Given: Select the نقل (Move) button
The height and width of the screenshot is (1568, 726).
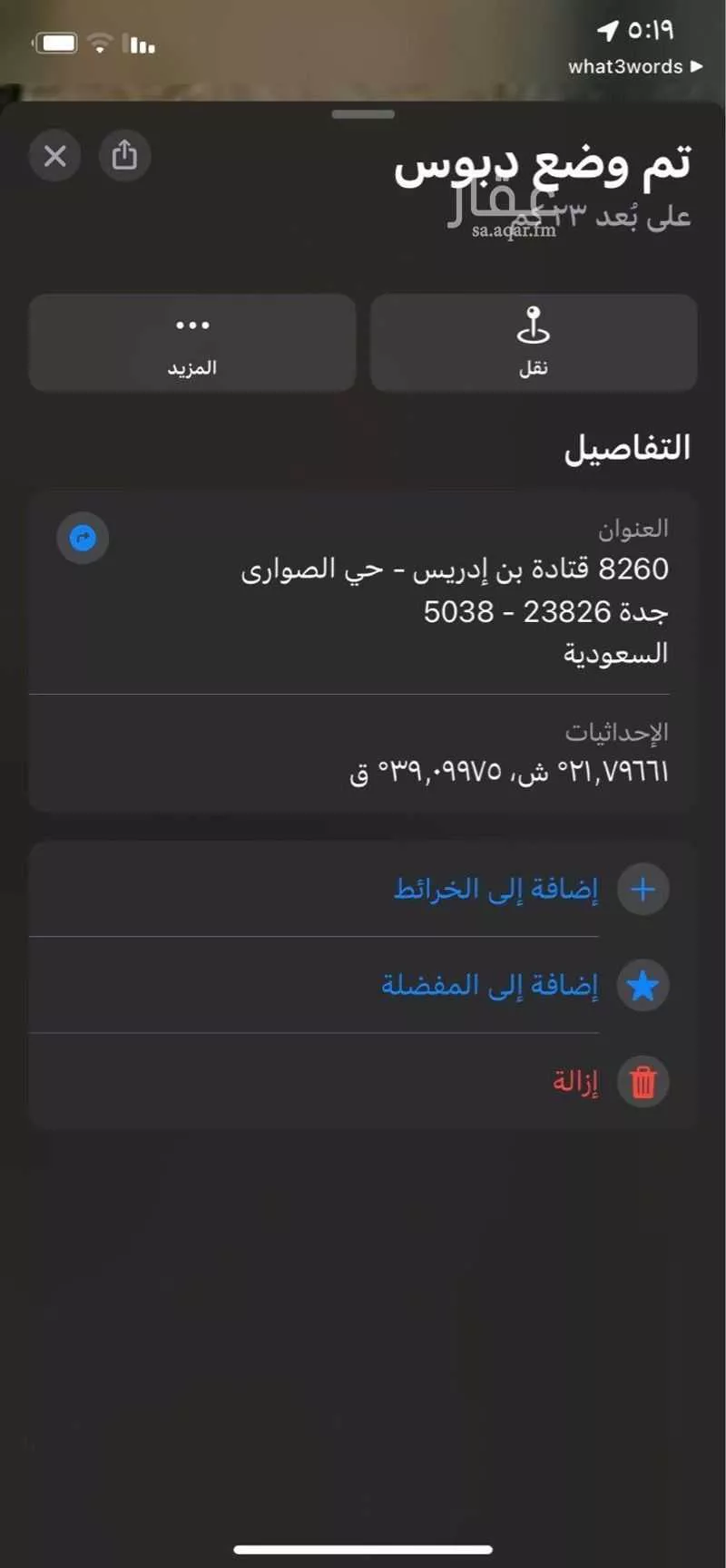Looking at the screenshot, I should click(534, 344).
